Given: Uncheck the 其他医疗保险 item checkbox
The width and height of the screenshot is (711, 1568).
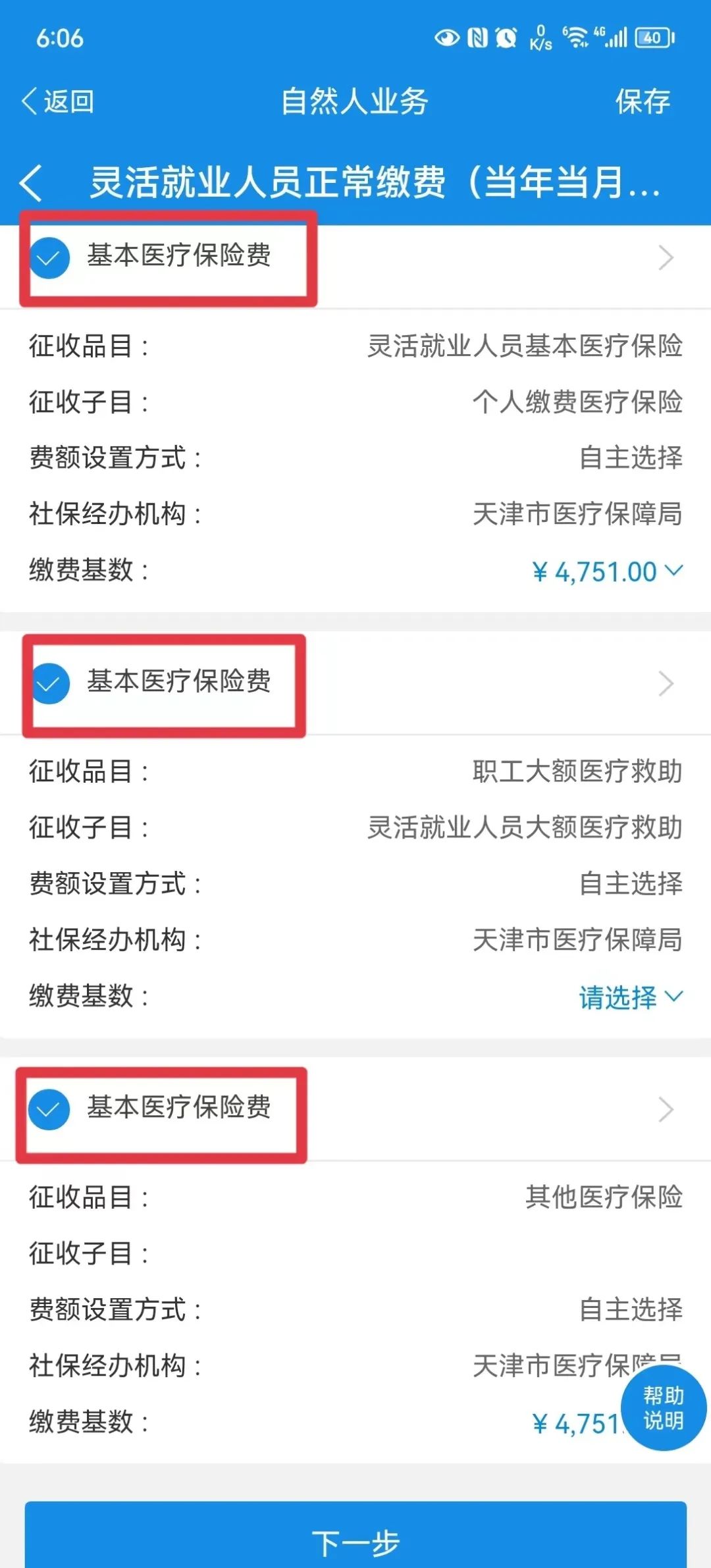Looking at the screenshot, I should pyautogui.click(x=49, y=1109).
